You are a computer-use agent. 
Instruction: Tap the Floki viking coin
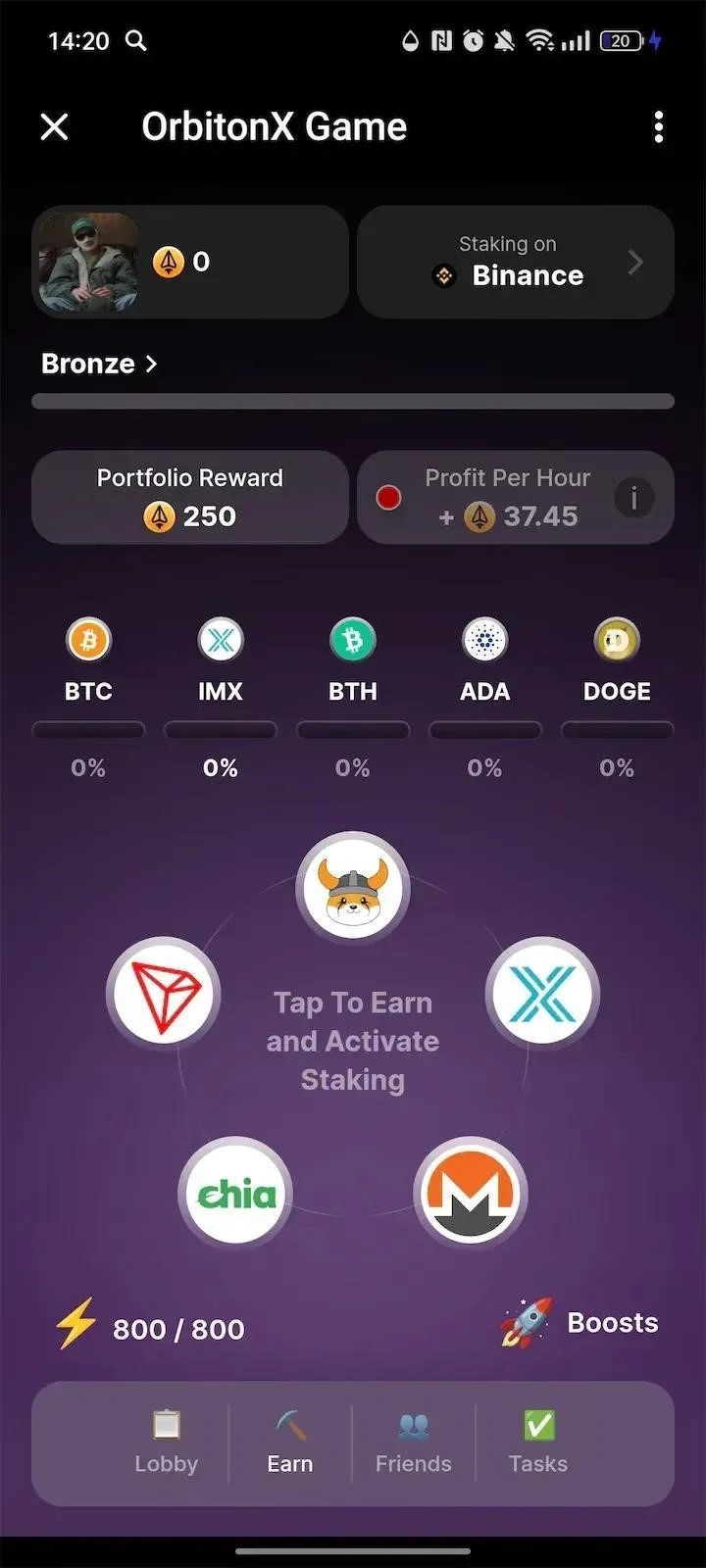coord(353,889)
